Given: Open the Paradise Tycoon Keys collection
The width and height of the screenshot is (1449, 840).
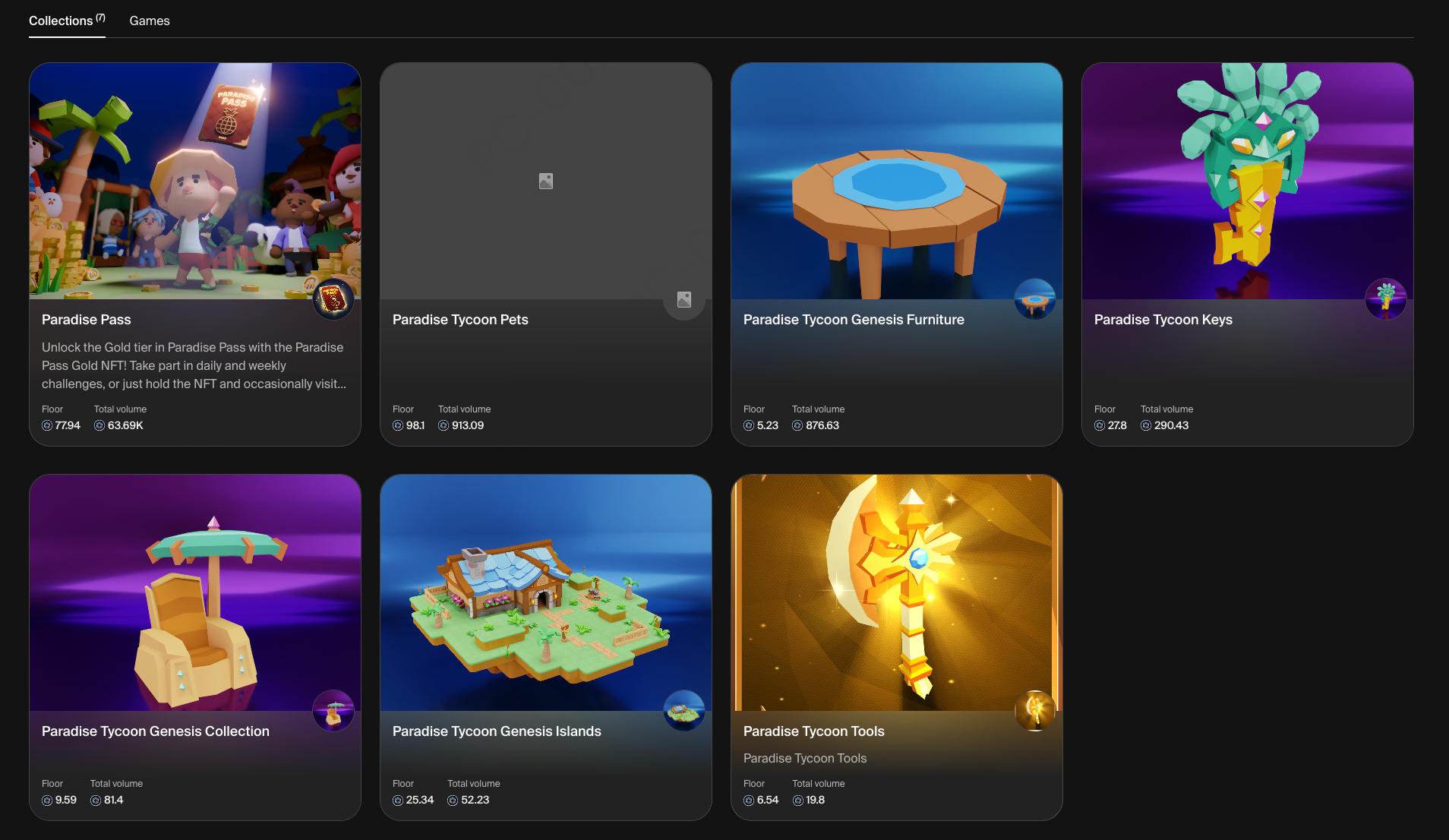Looking at the screenshot, I should [x=1247, y=254].
